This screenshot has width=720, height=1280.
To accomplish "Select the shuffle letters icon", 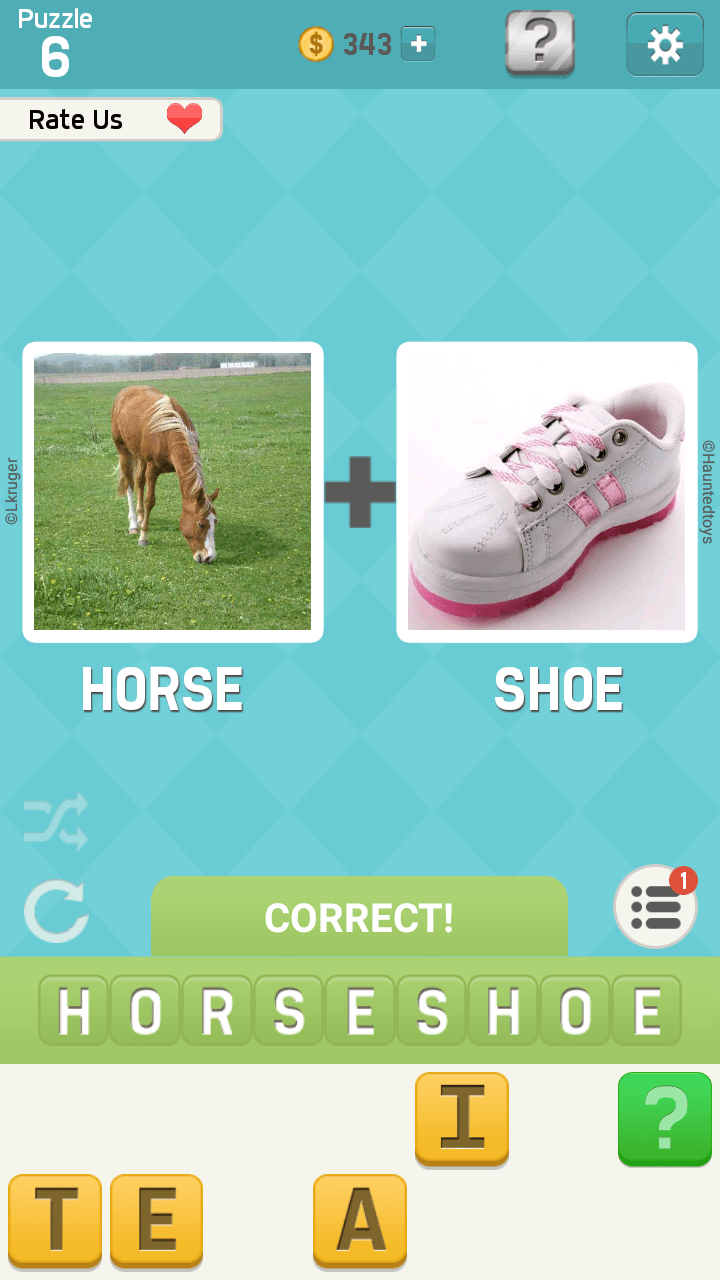I will pos(55,822).
